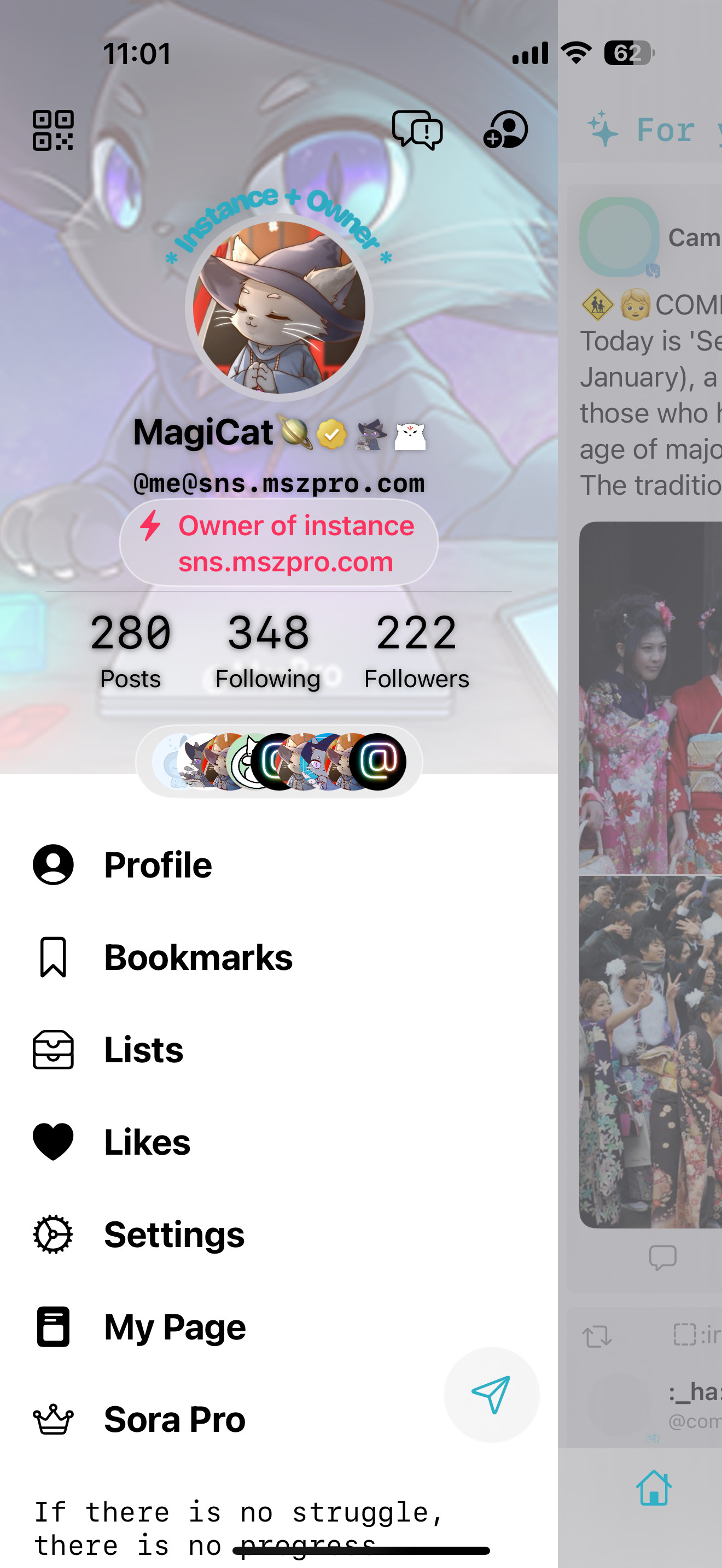Open MagiCat's profile avatar
The height and width of the screenshot is (1568, 722).
[279, 307]
